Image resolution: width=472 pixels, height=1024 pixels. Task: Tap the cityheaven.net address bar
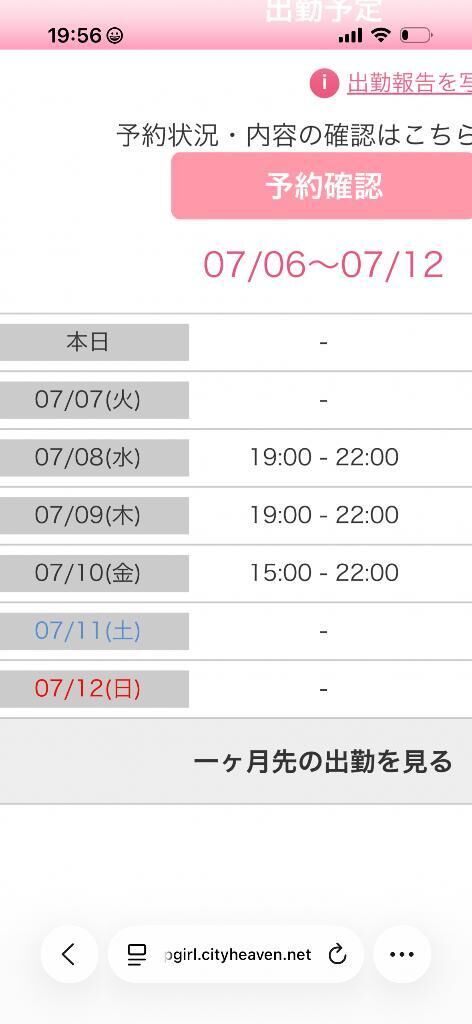236,954
